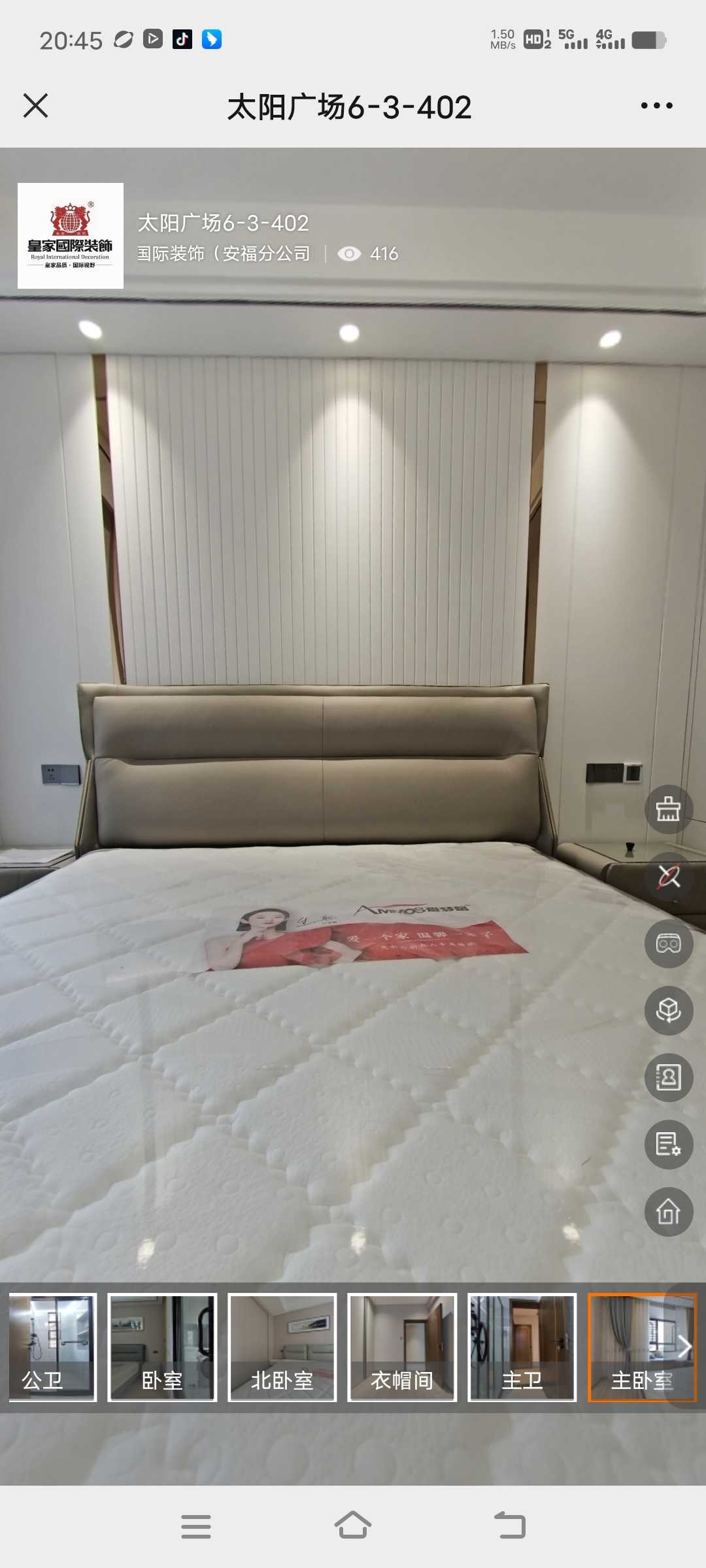Image resolution: width=706 pixels, height=1568 pixels.
Task: Switch to the 卧室 scene
Action: click(x=162, y=1347)
